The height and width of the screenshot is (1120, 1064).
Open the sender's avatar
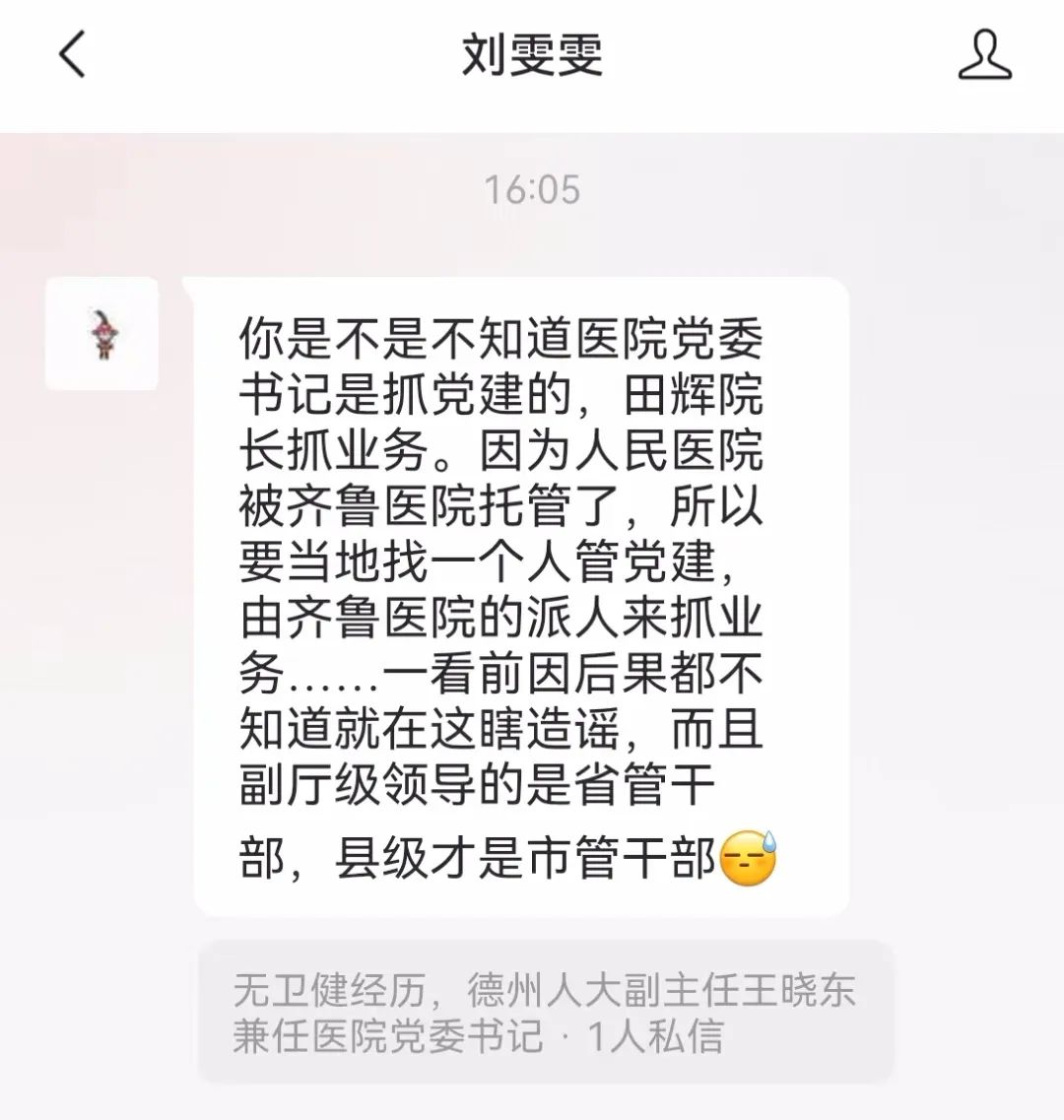pyautogui.click(x=101, y=334)
